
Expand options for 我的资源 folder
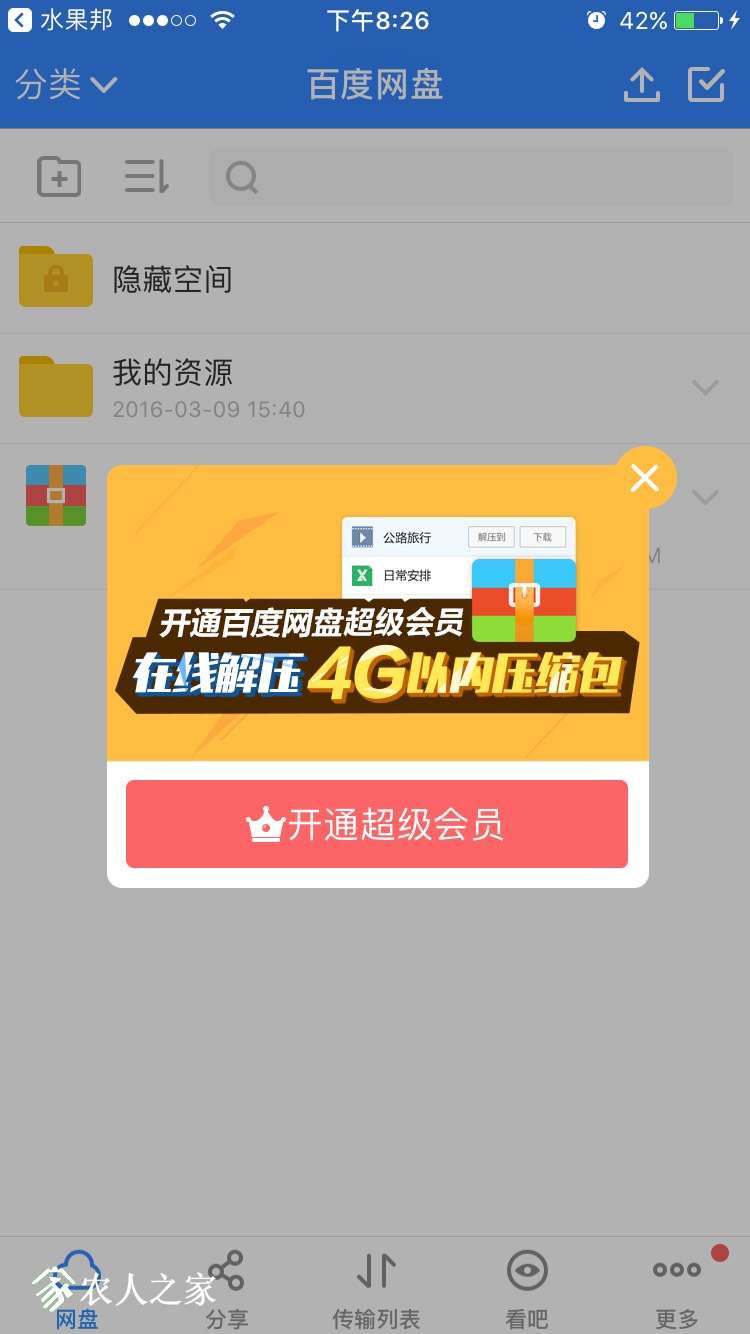tap(705, 388)
